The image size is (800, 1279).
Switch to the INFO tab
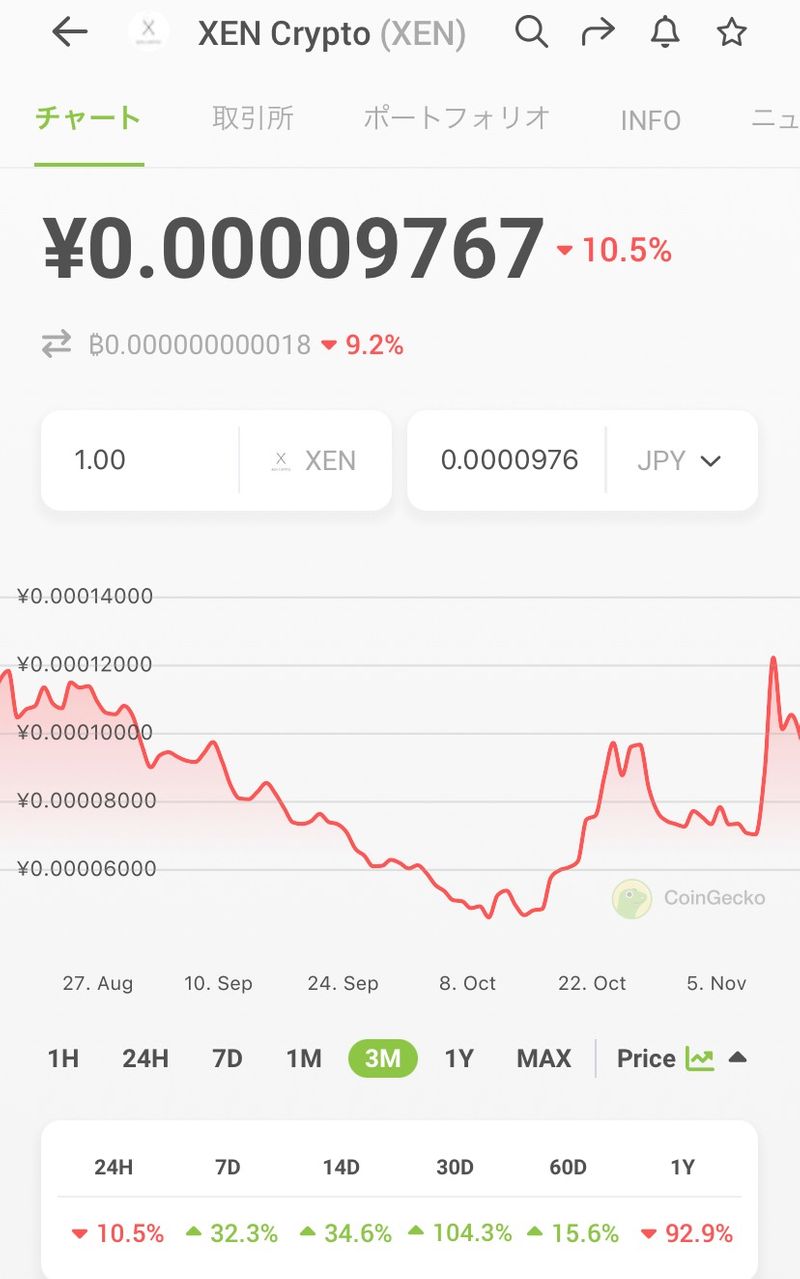(x=650, y=121)
